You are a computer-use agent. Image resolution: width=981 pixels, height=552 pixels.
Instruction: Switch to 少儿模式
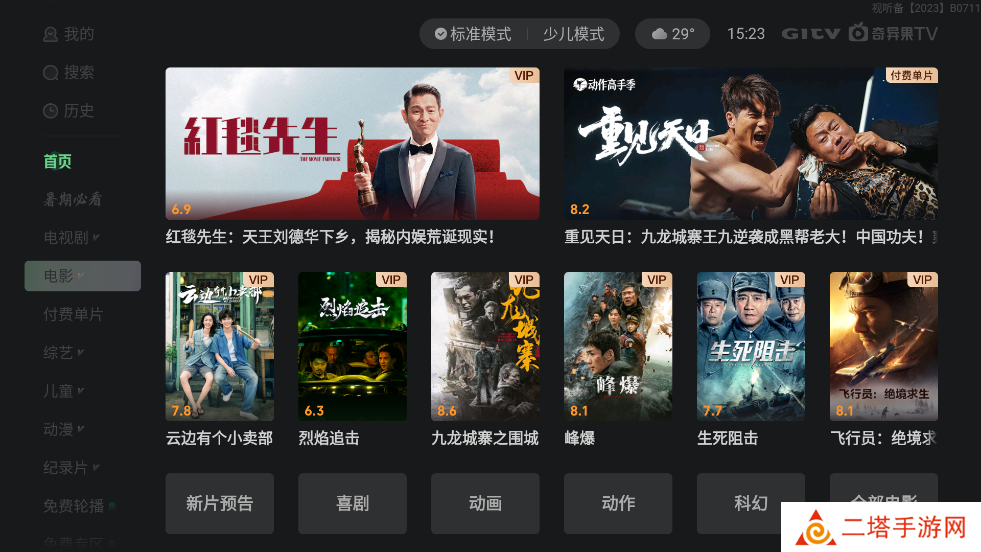pos(573,34)
